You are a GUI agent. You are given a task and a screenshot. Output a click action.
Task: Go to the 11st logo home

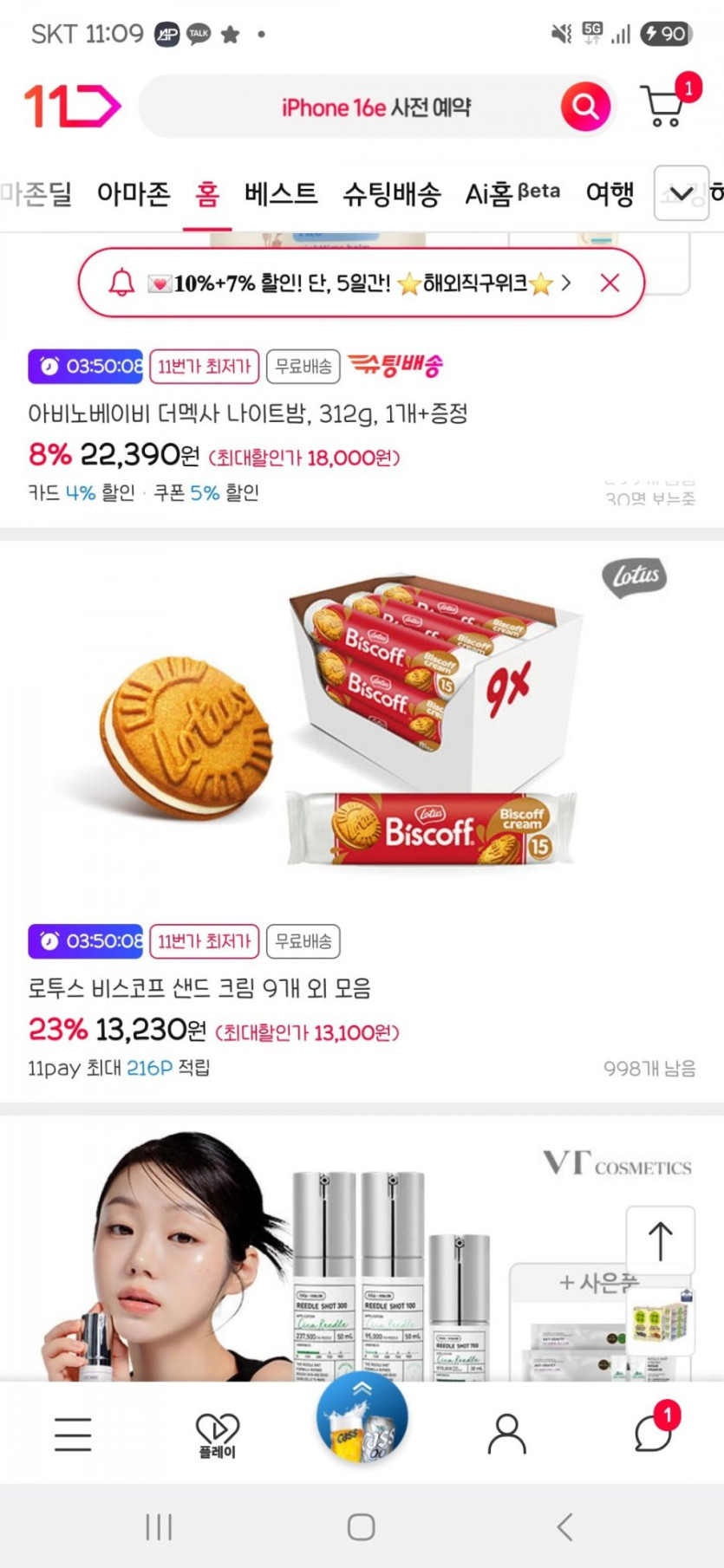tap(71, 107)
